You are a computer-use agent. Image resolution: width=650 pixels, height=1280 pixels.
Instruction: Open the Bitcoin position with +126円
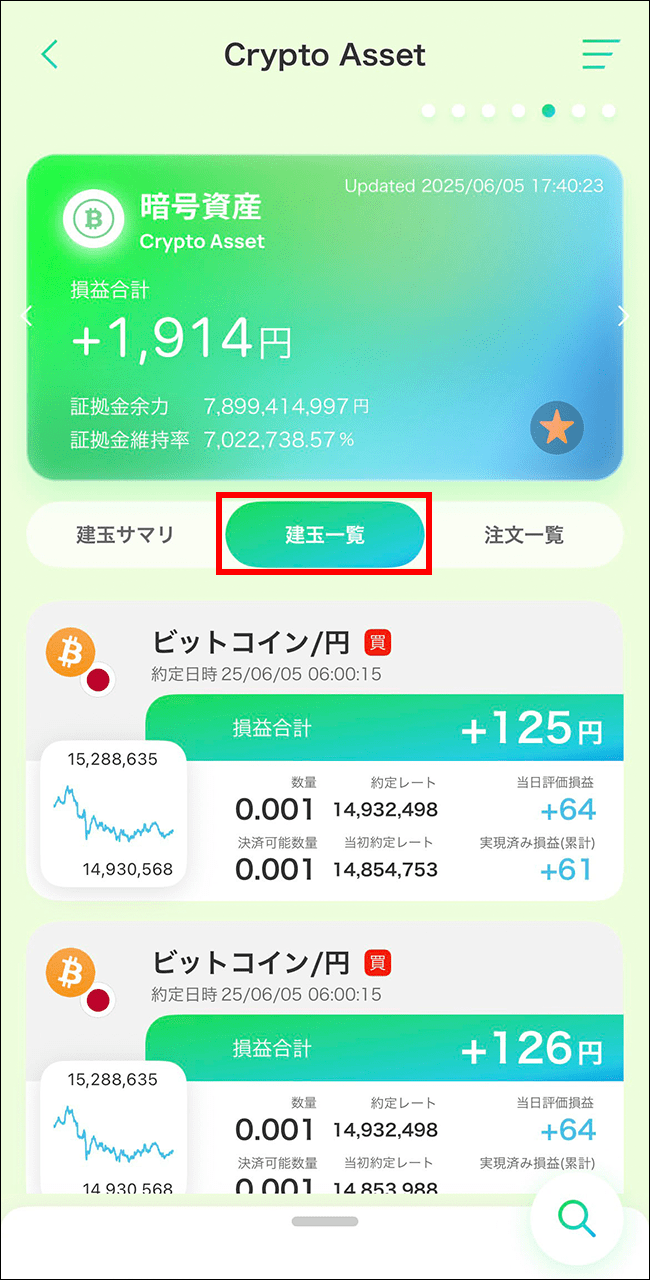click(x=325, y=1060)
